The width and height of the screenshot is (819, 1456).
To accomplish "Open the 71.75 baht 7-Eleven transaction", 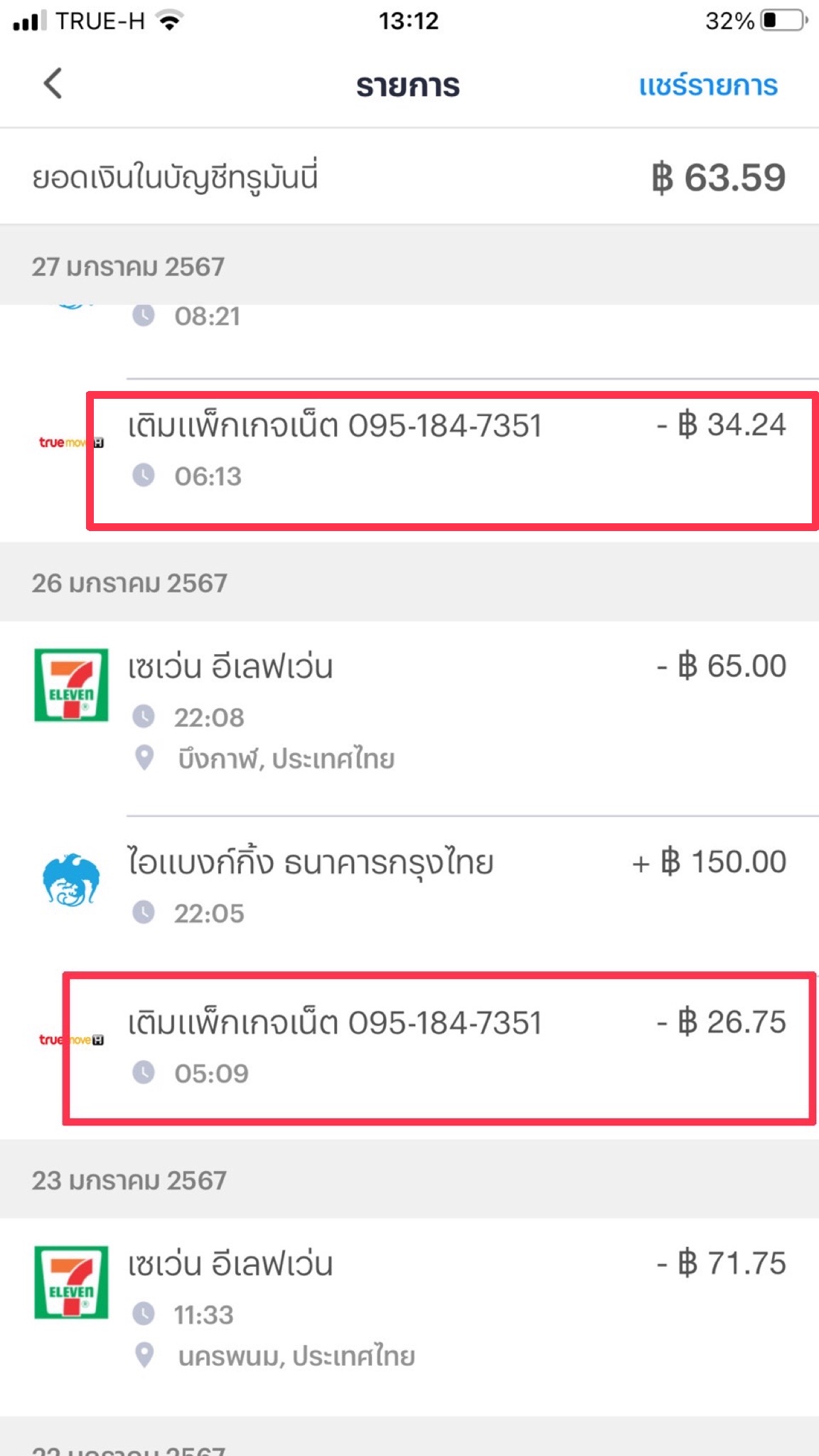I will click(x=409, y=1317).
